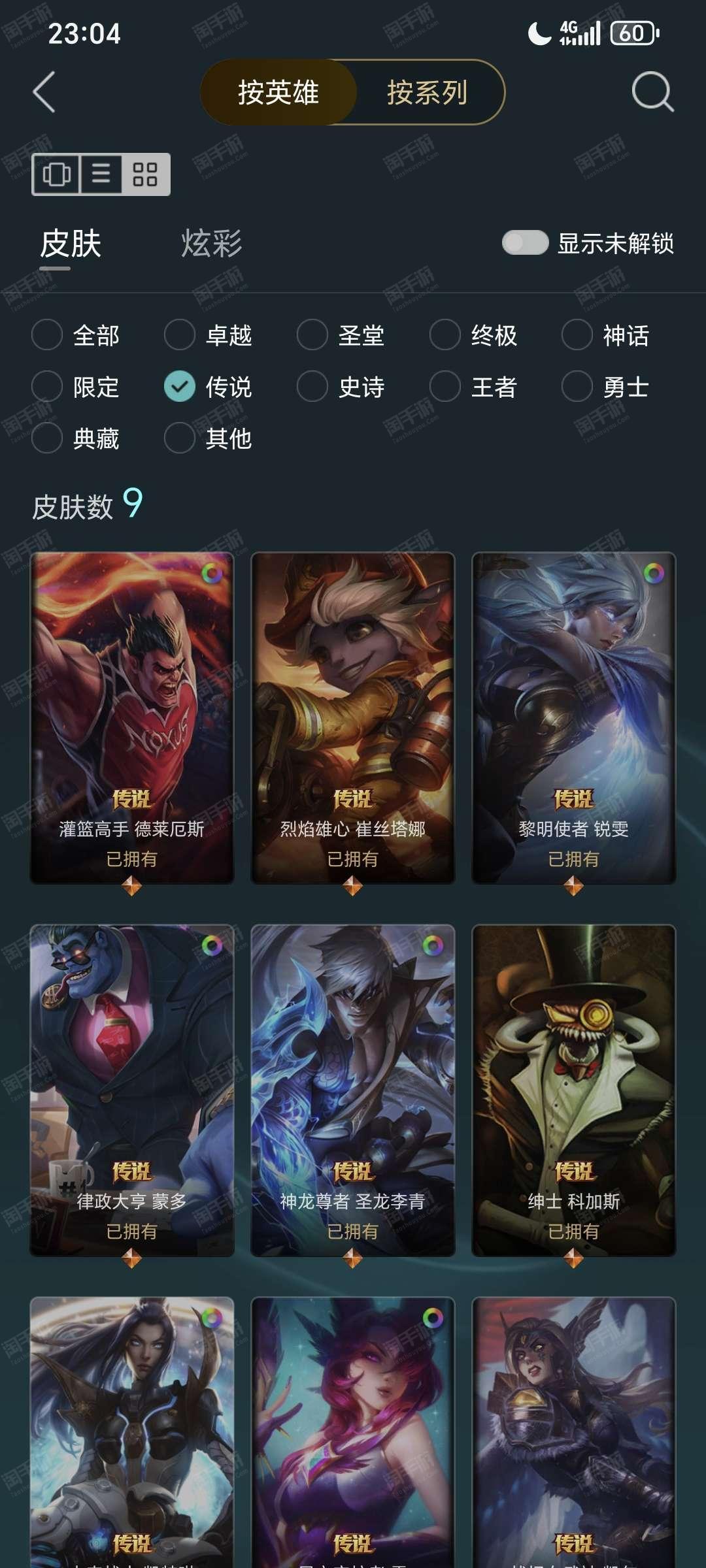Switch to the list view layout
The height and width of the screenshot is (1568, 706).
pyautogui.click(x=101, y=174)
